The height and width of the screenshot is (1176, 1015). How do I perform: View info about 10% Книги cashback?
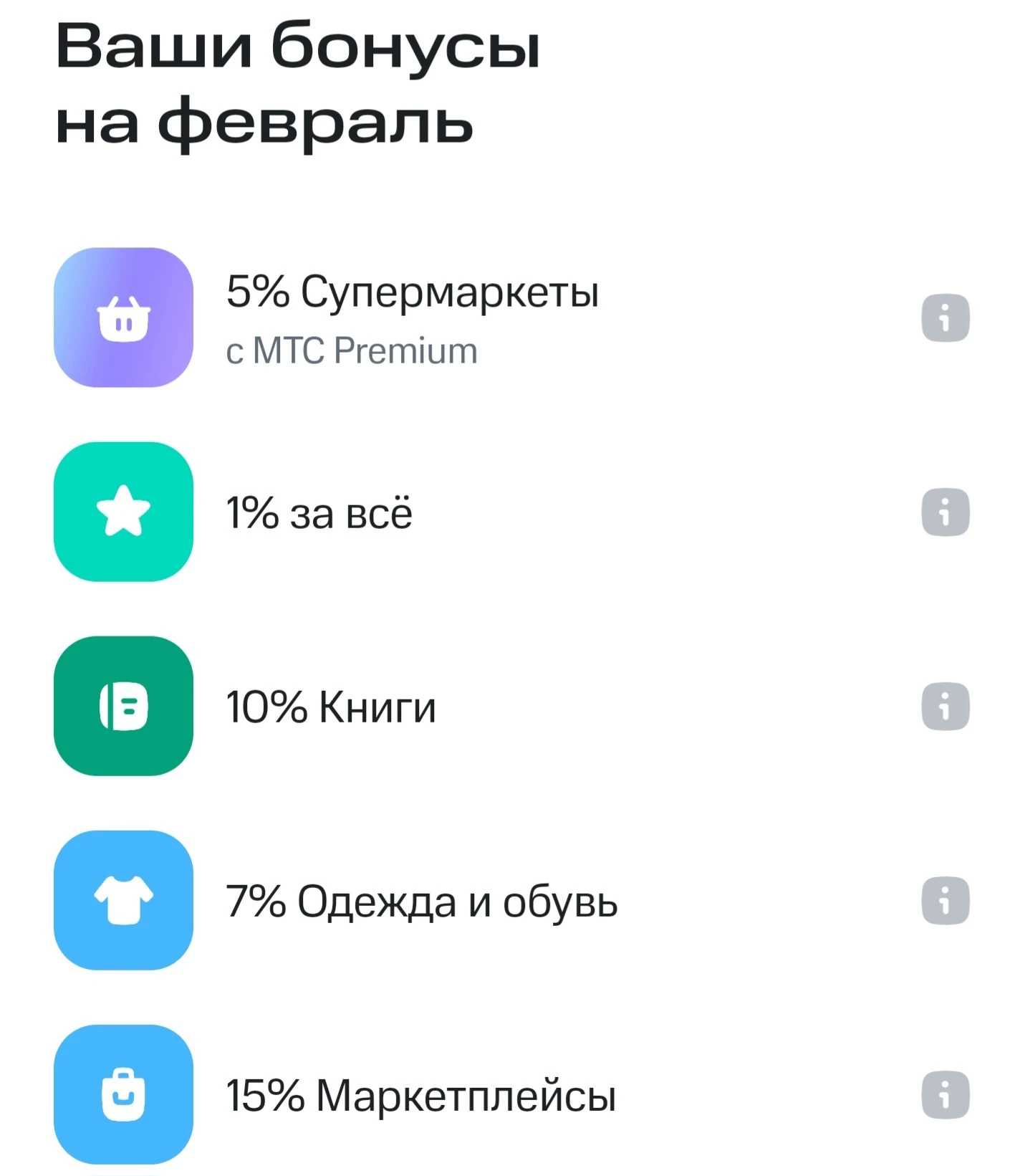(x=945, y=706)
